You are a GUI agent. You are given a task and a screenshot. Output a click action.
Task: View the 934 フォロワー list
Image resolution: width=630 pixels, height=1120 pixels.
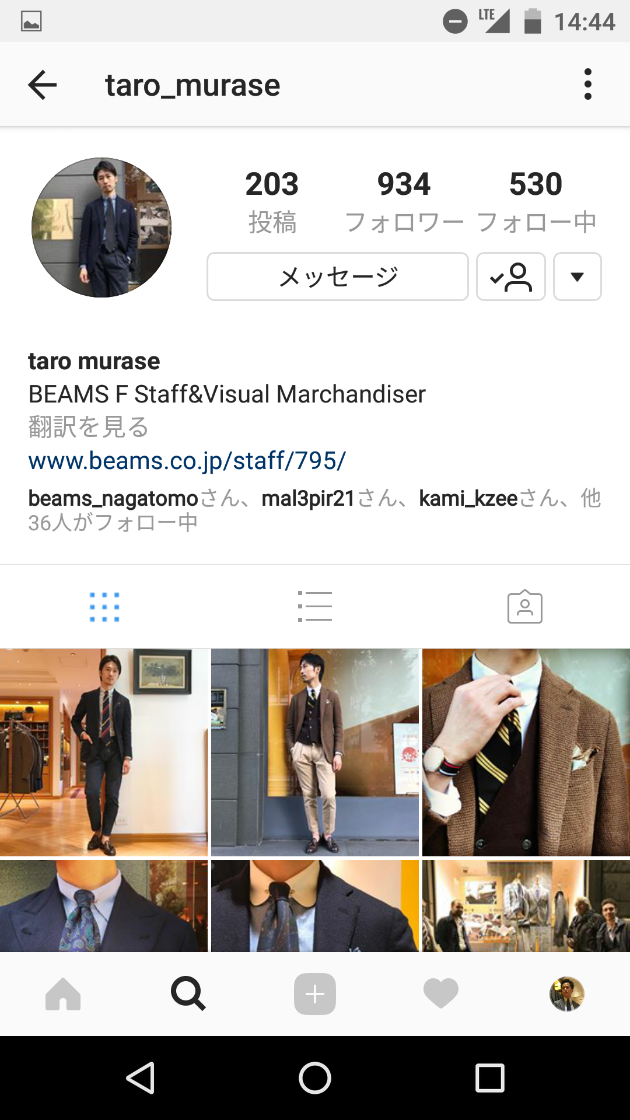404,200
